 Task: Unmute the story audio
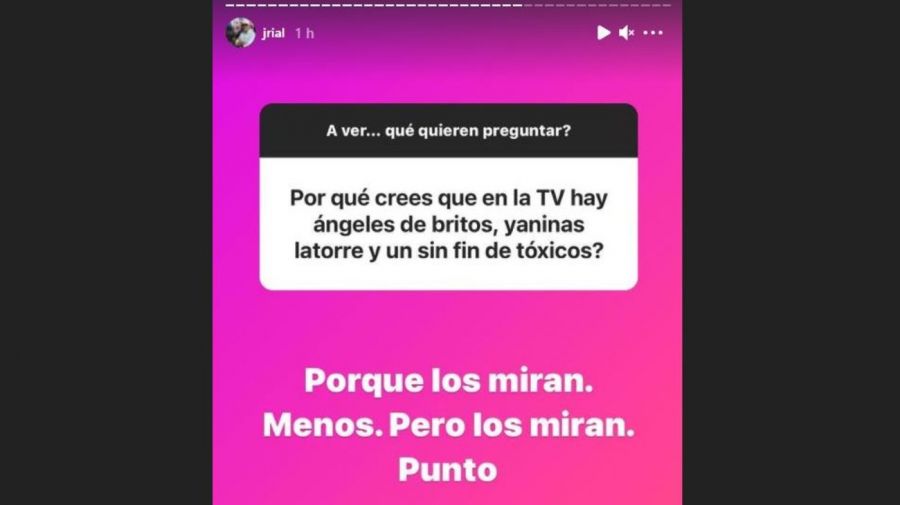click(627, 33)
